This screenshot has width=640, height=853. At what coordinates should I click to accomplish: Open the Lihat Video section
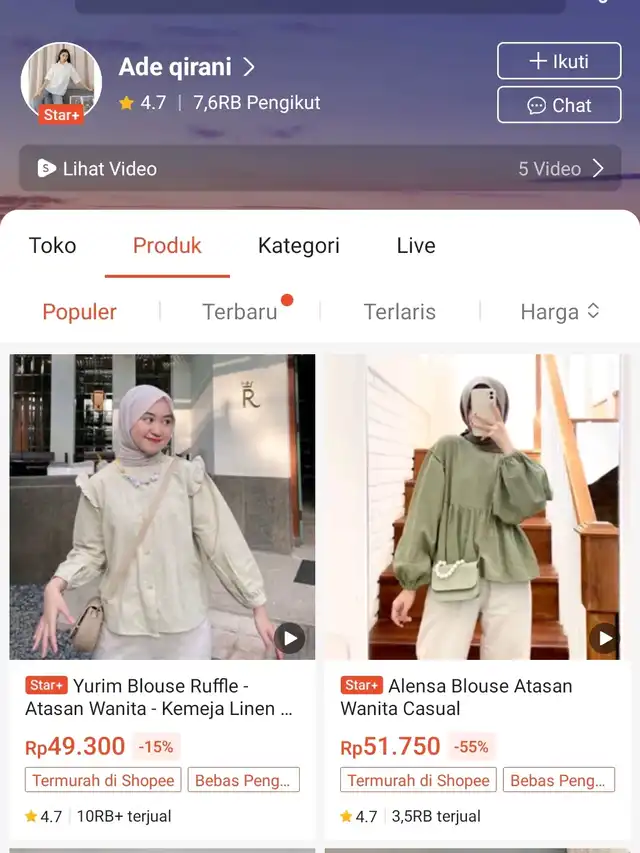pyautogui.click(x=320, y=168)
